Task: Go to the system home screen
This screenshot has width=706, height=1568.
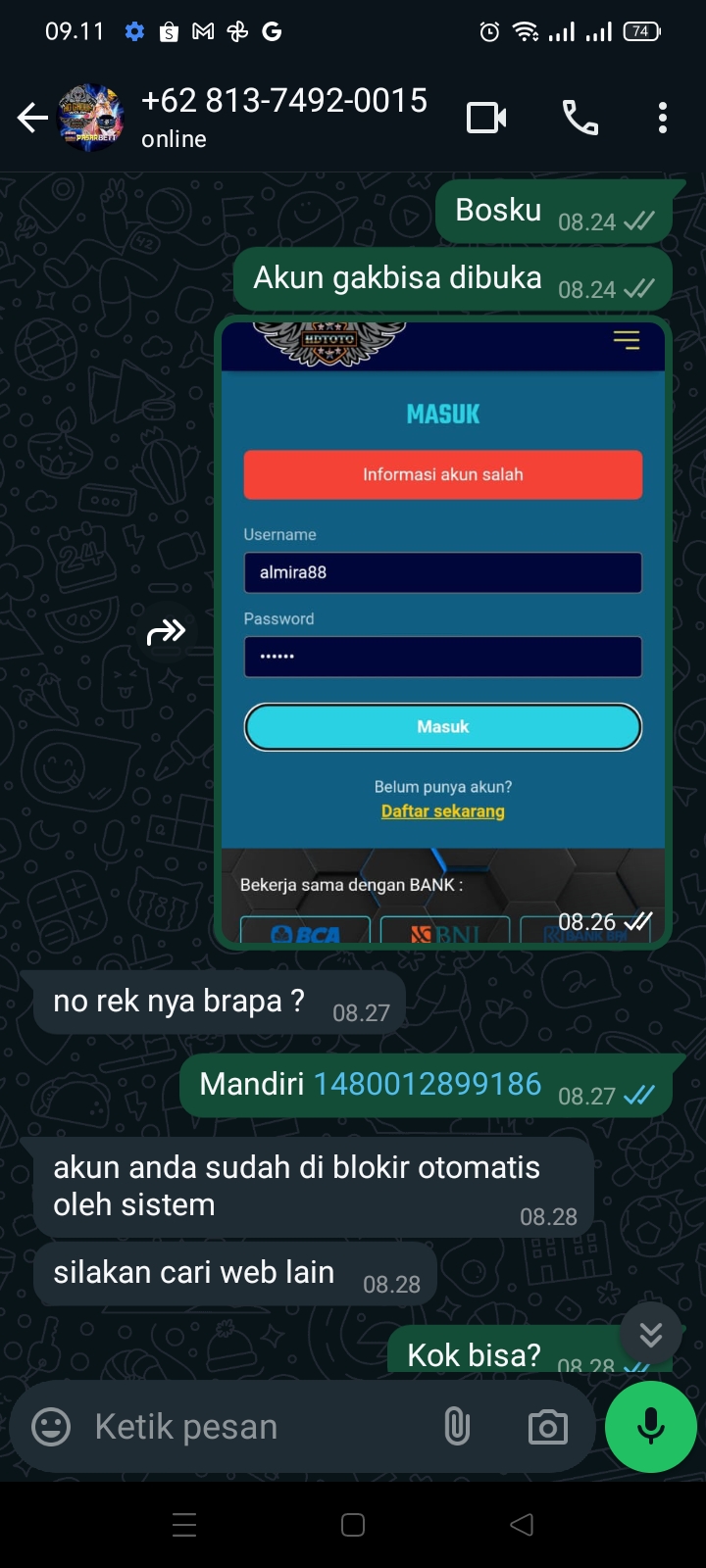Action: coord(353,1525)
